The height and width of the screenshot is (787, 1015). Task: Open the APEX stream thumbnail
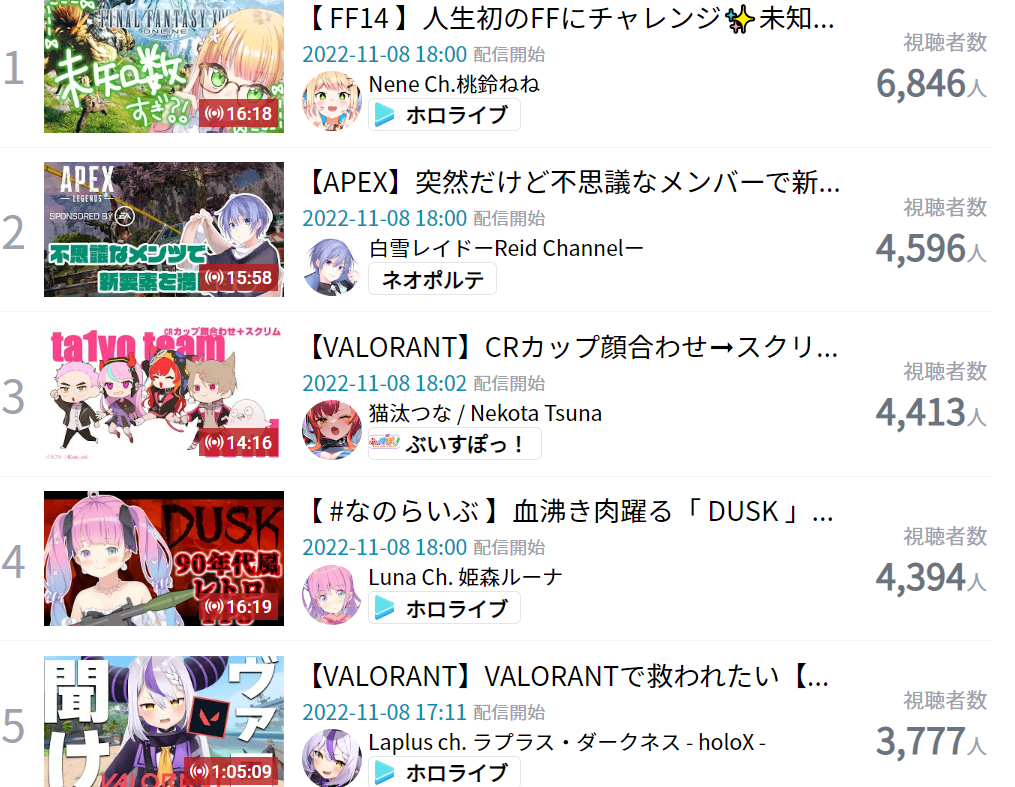(x=163, y=229)
